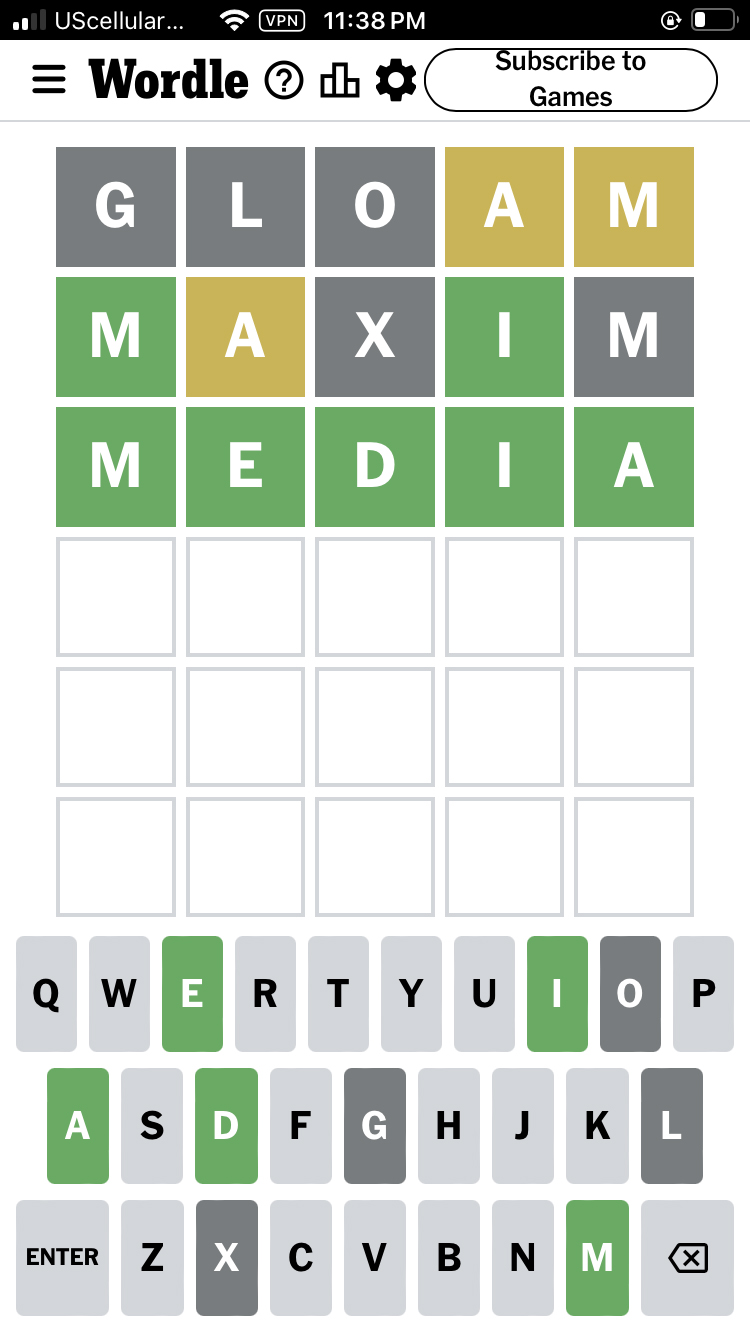
Task: Select the R key on the keyboard
Action: coord(265,994)
